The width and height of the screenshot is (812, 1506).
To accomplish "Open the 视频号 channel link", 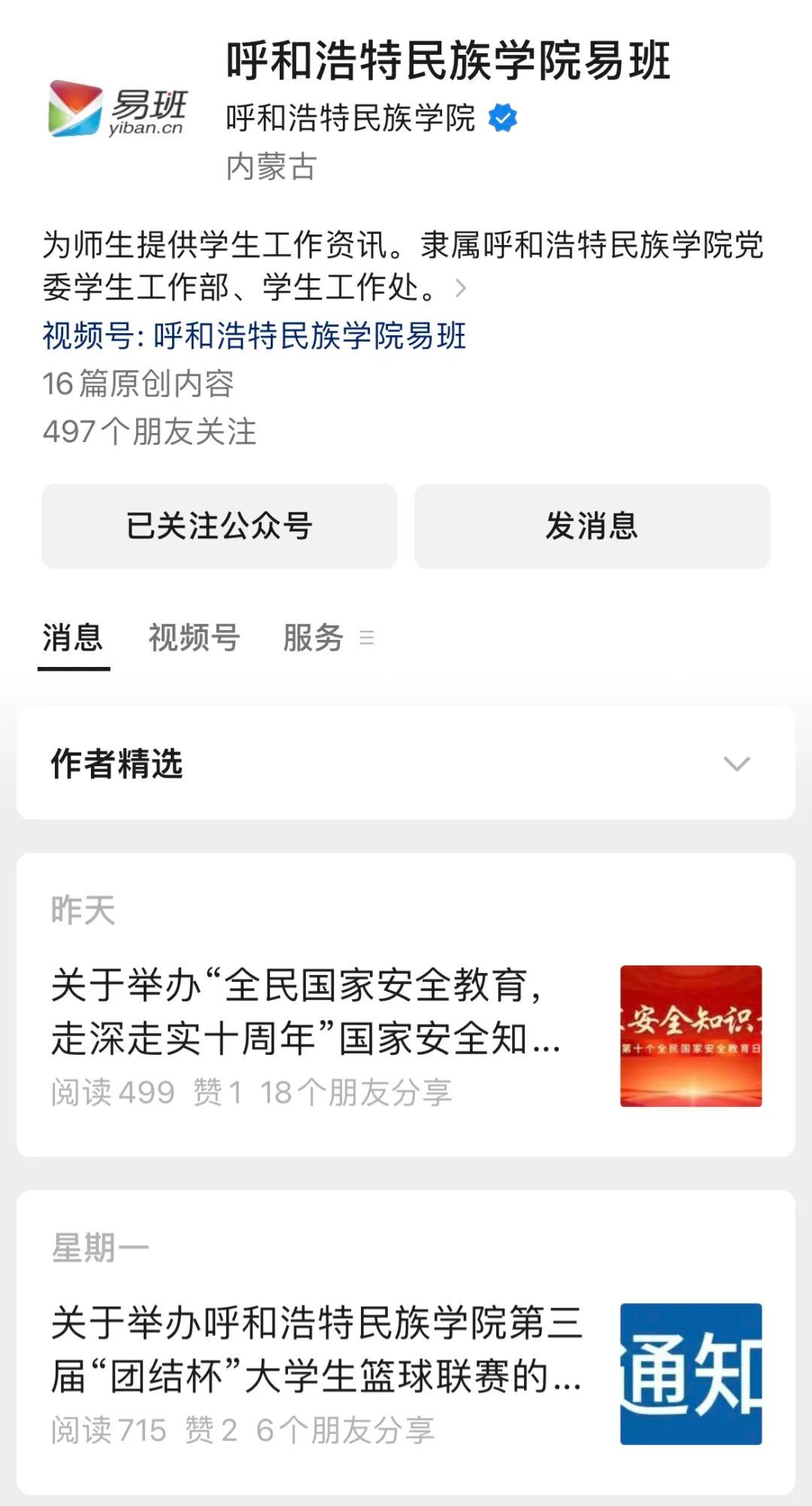I will point(254,336).
